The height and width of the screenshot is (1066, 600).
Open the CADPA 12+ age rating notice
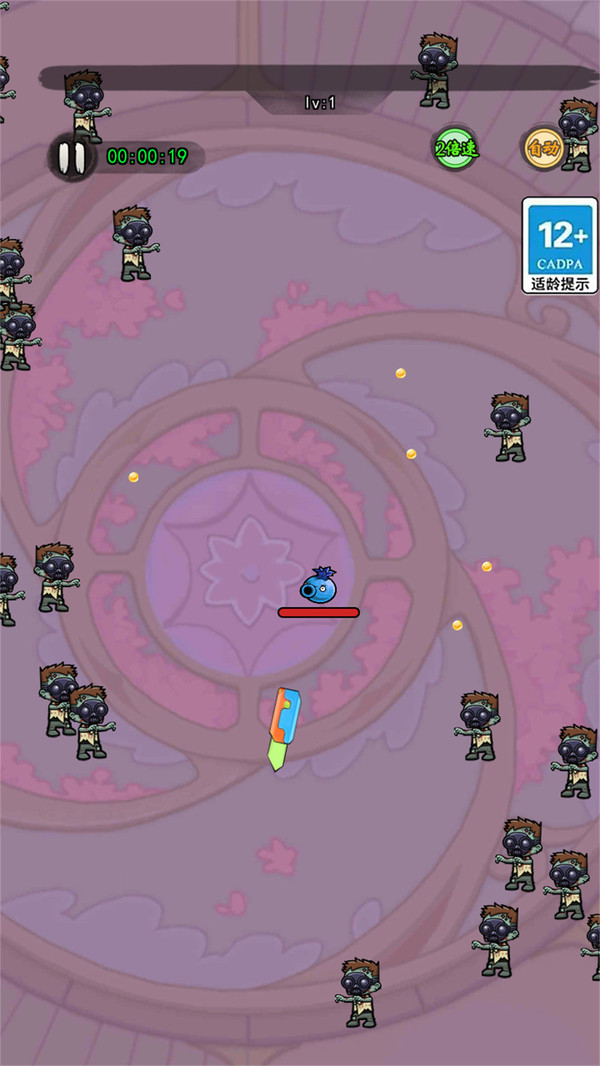point(560,245)
